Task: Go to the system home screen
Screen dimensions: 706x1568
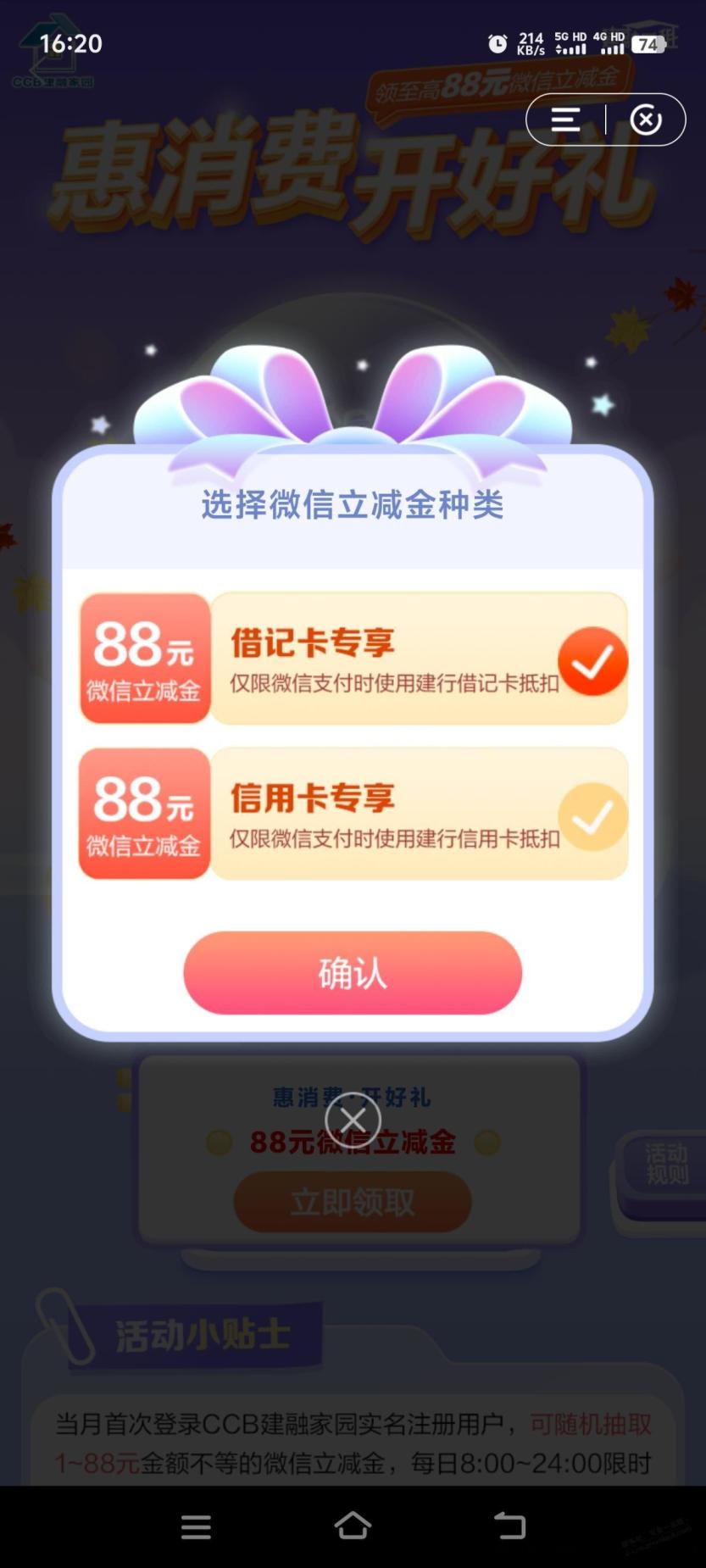Action: [353, 1526]
